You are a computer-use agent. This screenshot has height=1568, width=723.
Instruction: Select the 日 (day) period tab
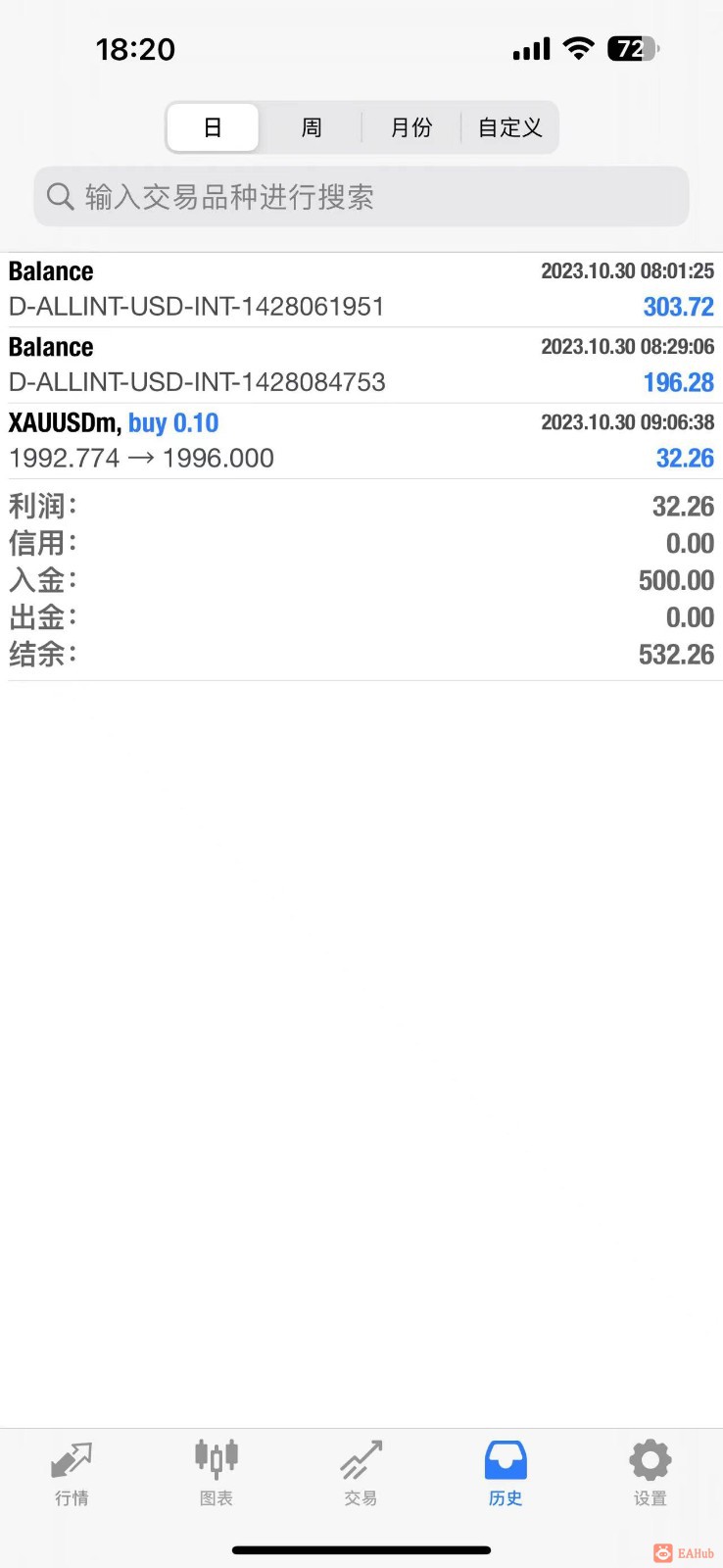click(213, 127)
